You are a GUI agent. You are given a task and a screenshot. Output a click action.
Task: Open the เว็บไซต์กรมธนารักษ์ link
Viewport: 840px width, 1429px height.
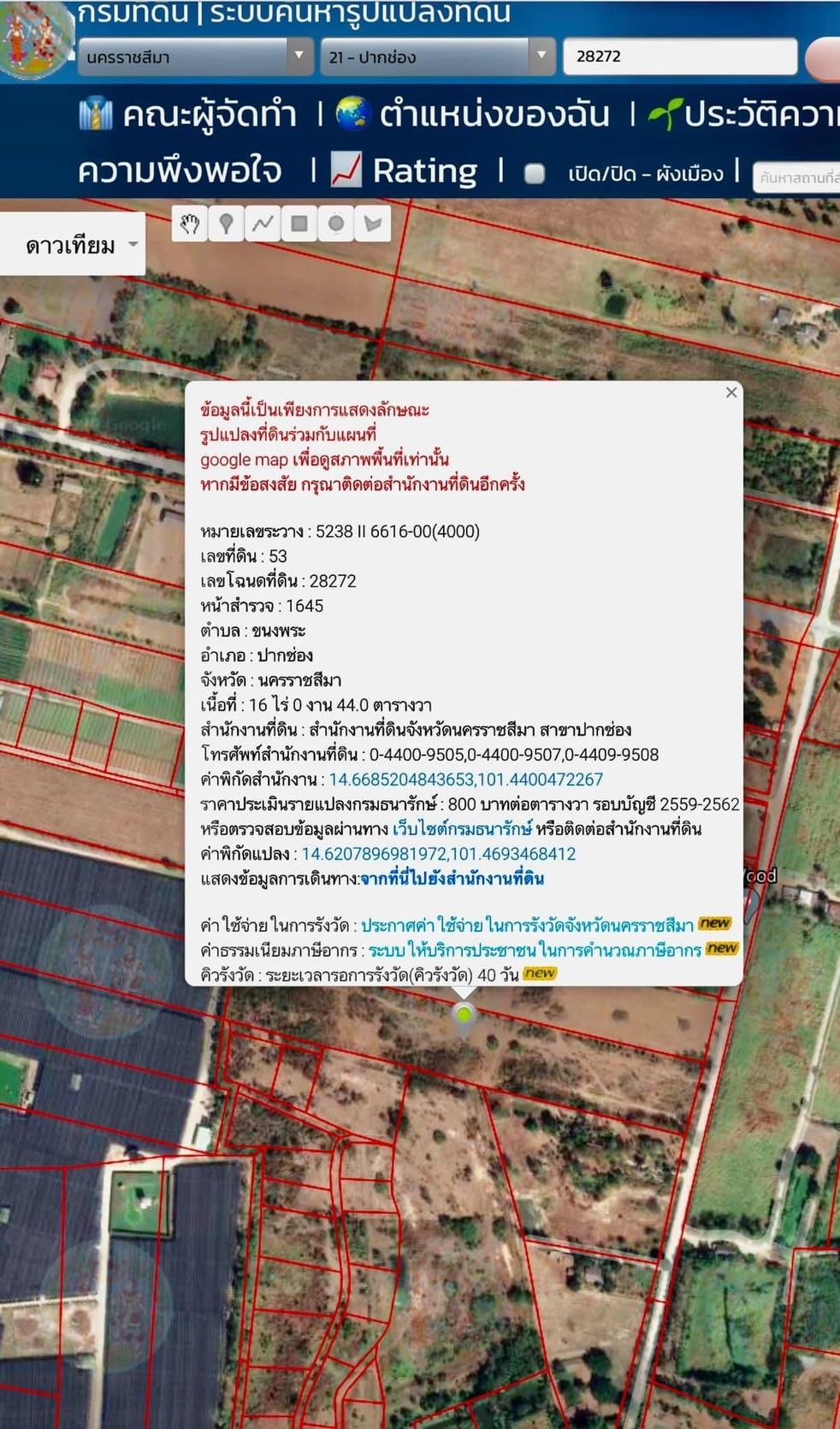tap(462, 829)
